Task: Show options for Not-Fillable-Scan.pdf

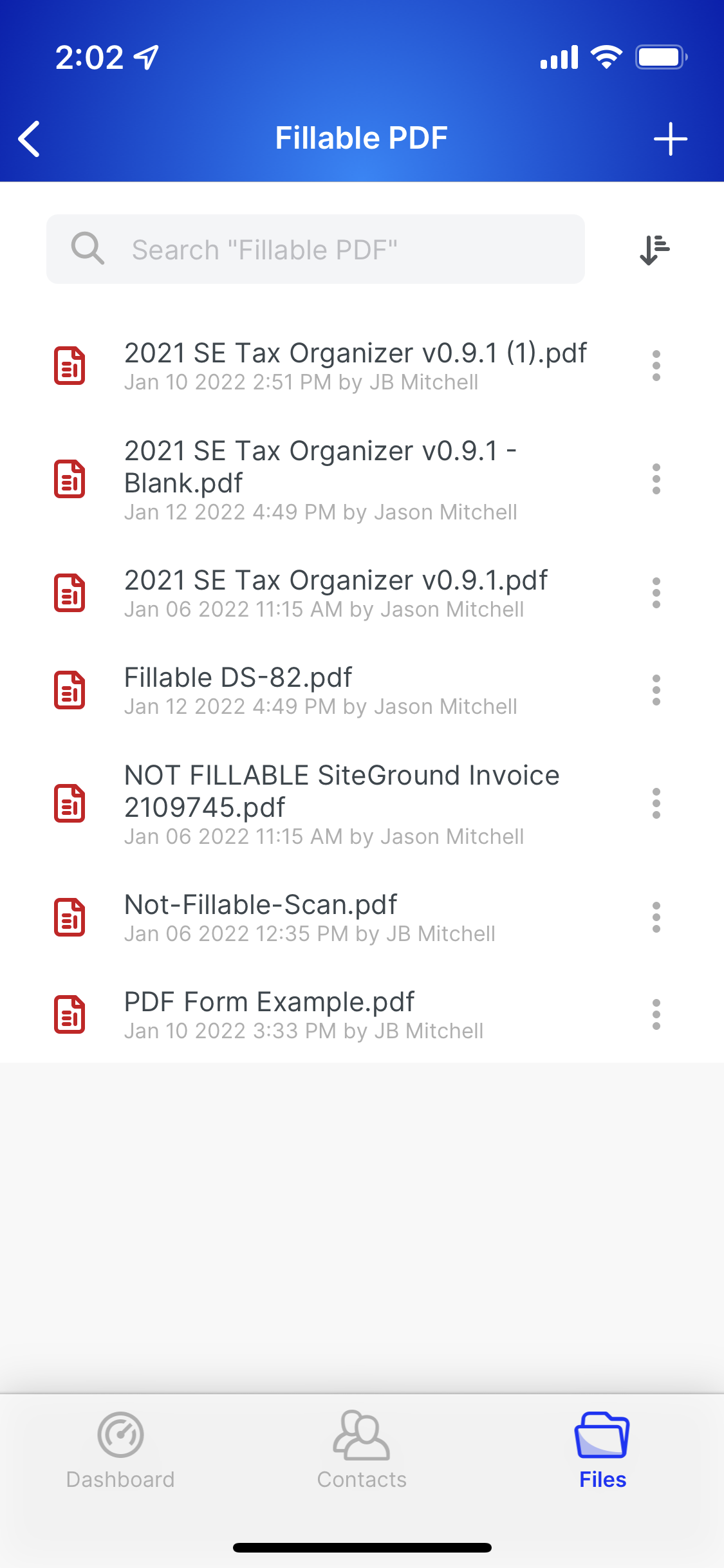Action: pos(656,917)
